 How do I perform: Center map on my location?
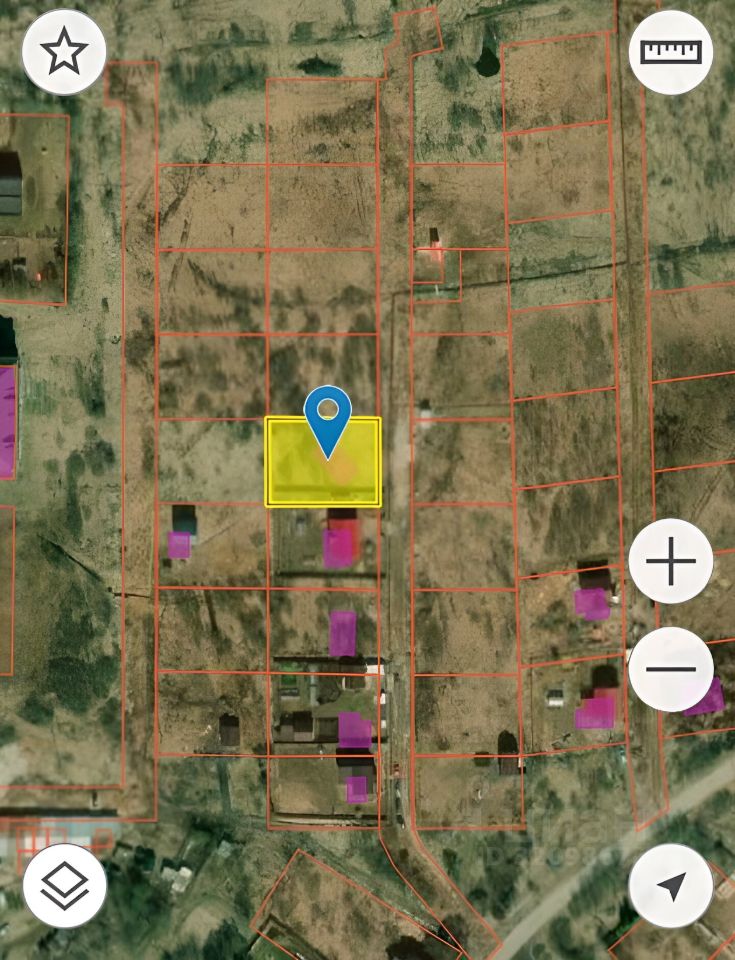(x=671, y=885)
